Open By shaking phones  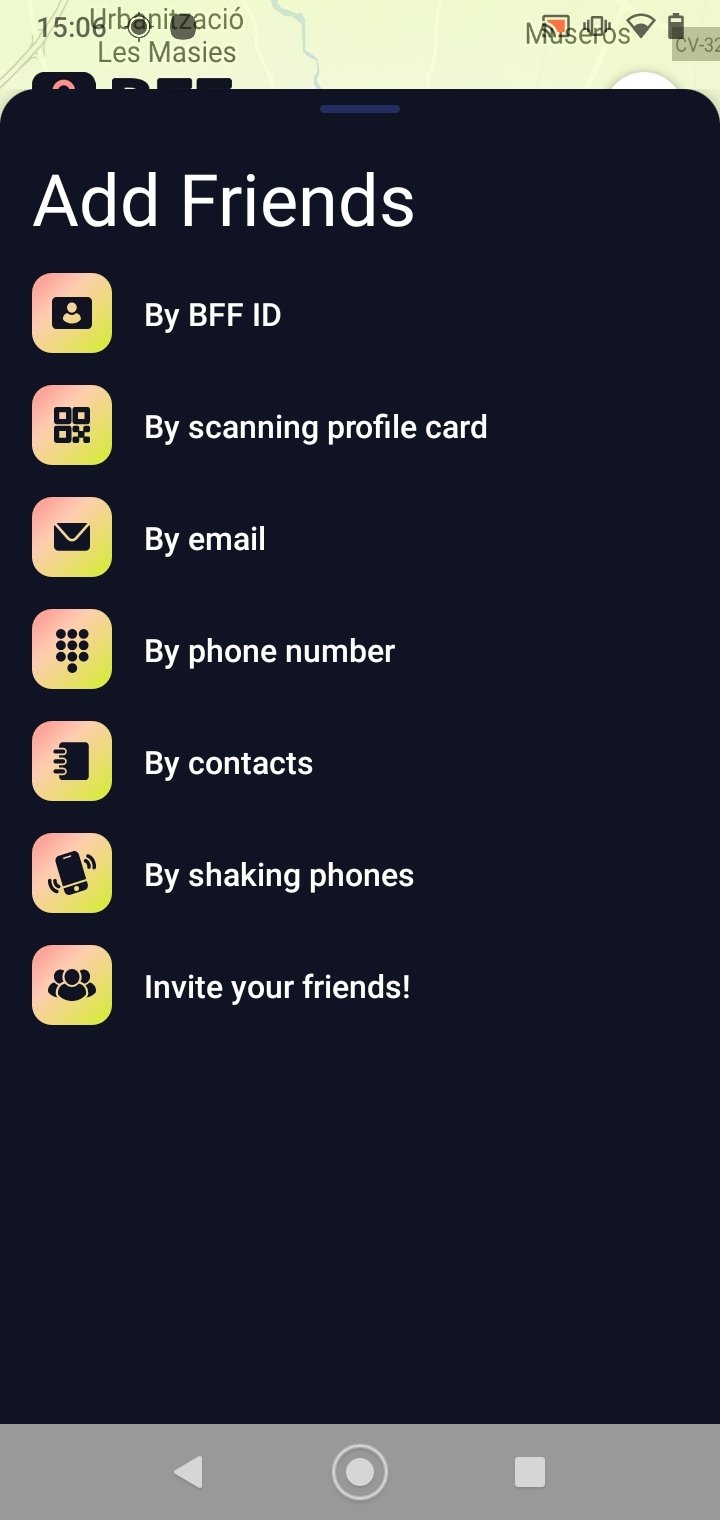click(360, 874)
